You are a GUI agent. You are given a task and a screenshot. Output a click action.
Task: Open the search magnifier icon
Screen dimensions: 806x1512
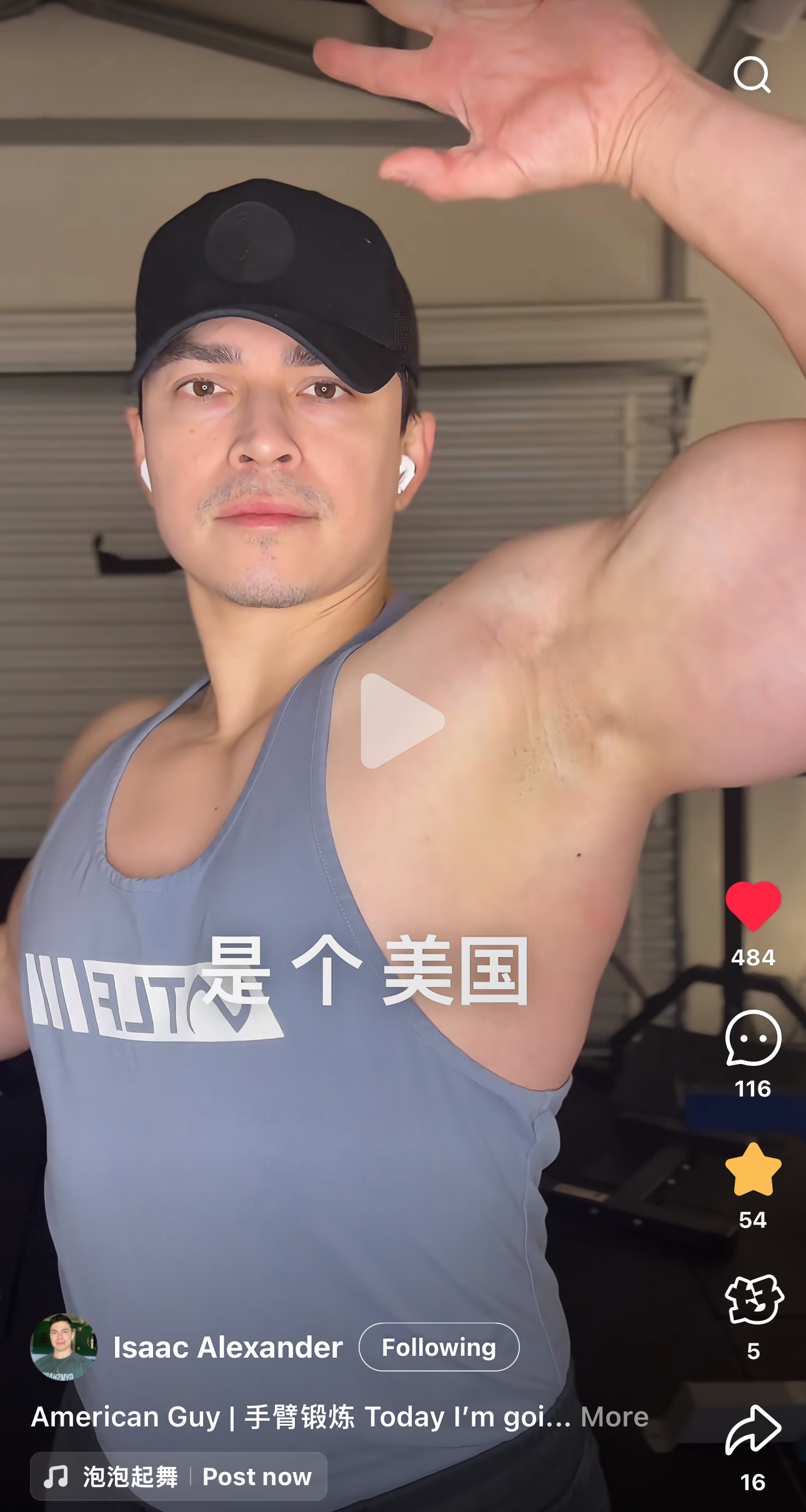pos(752,74)
